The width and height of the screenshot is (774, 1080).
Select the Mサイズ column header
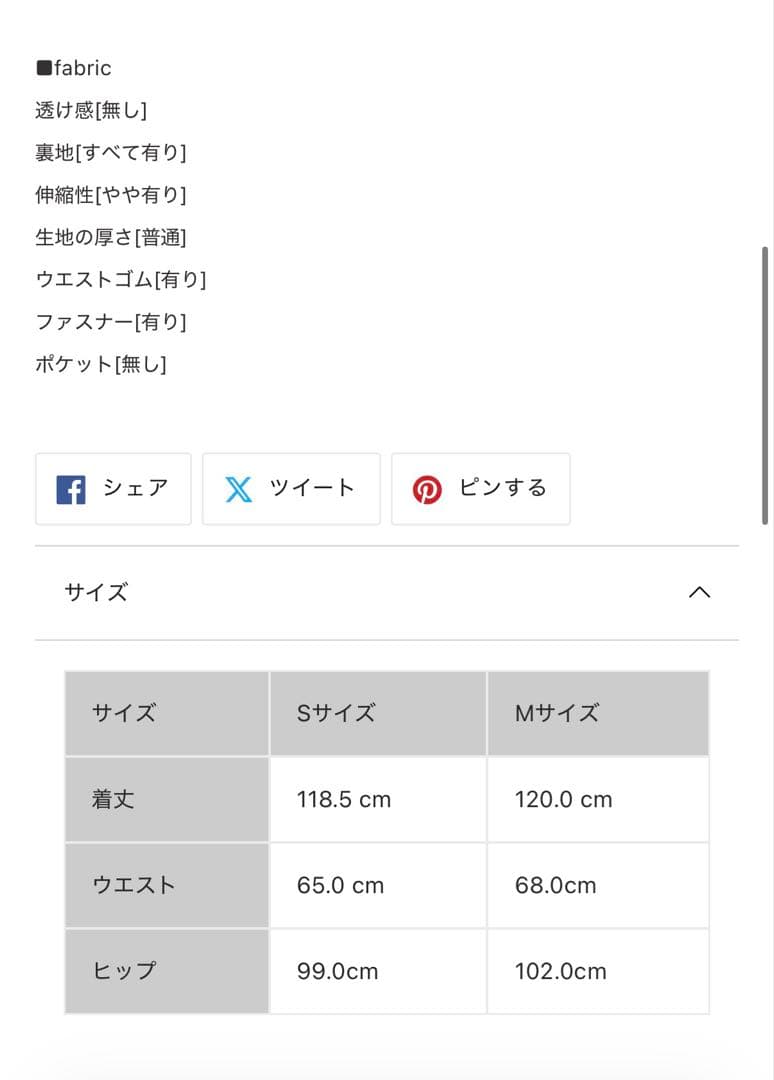click(560, 713)
